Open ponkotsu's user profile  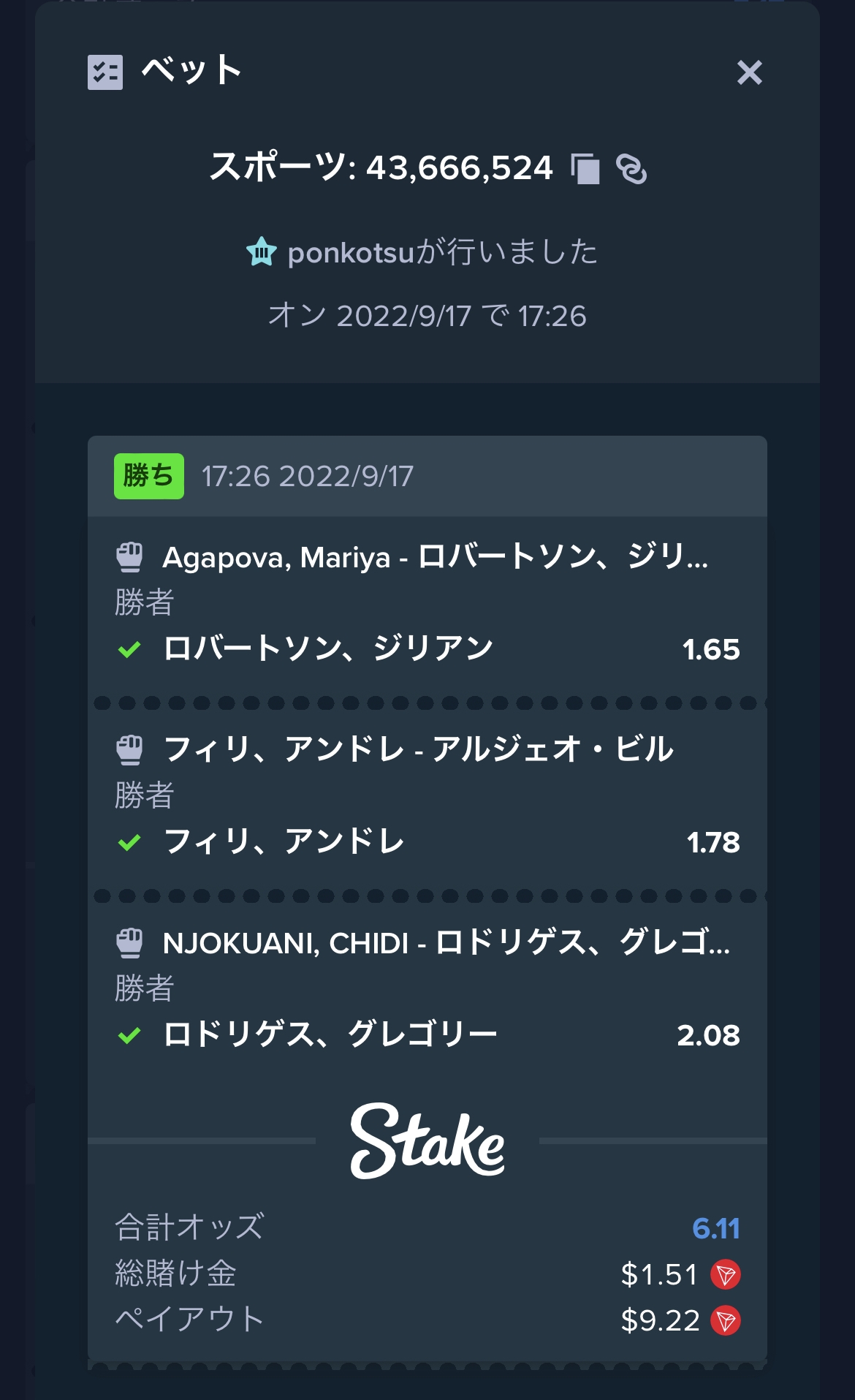coord(351,253)
